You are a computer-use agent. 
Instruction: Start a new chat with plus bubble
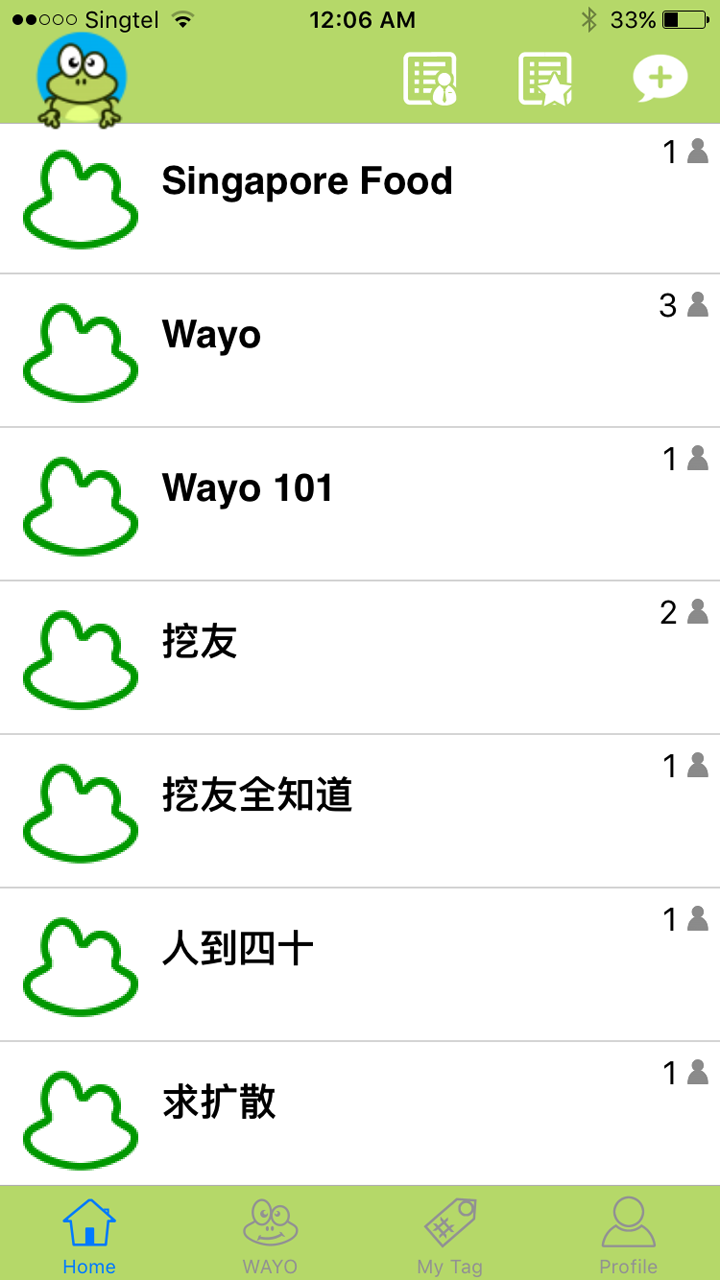click(x=660, y=78)
